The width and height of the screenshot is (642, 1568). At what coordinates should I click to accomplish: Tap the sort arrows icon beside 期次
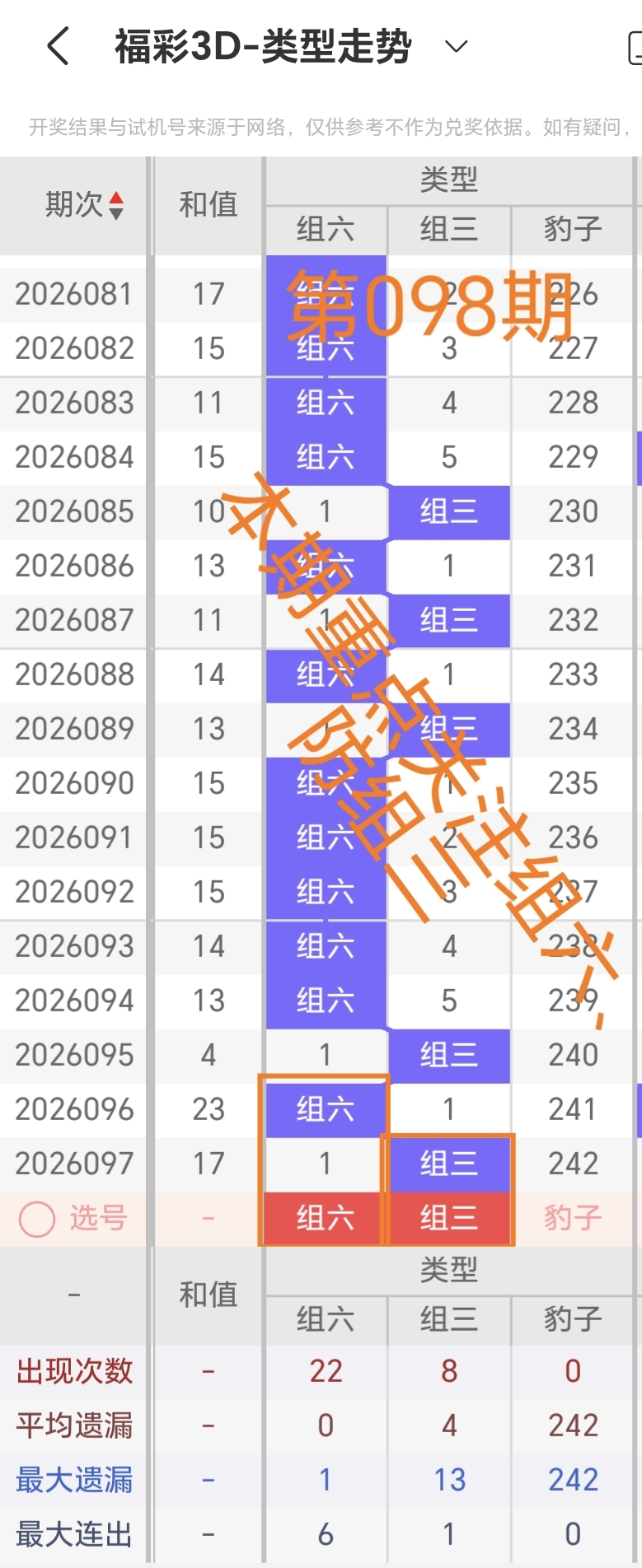115,205
